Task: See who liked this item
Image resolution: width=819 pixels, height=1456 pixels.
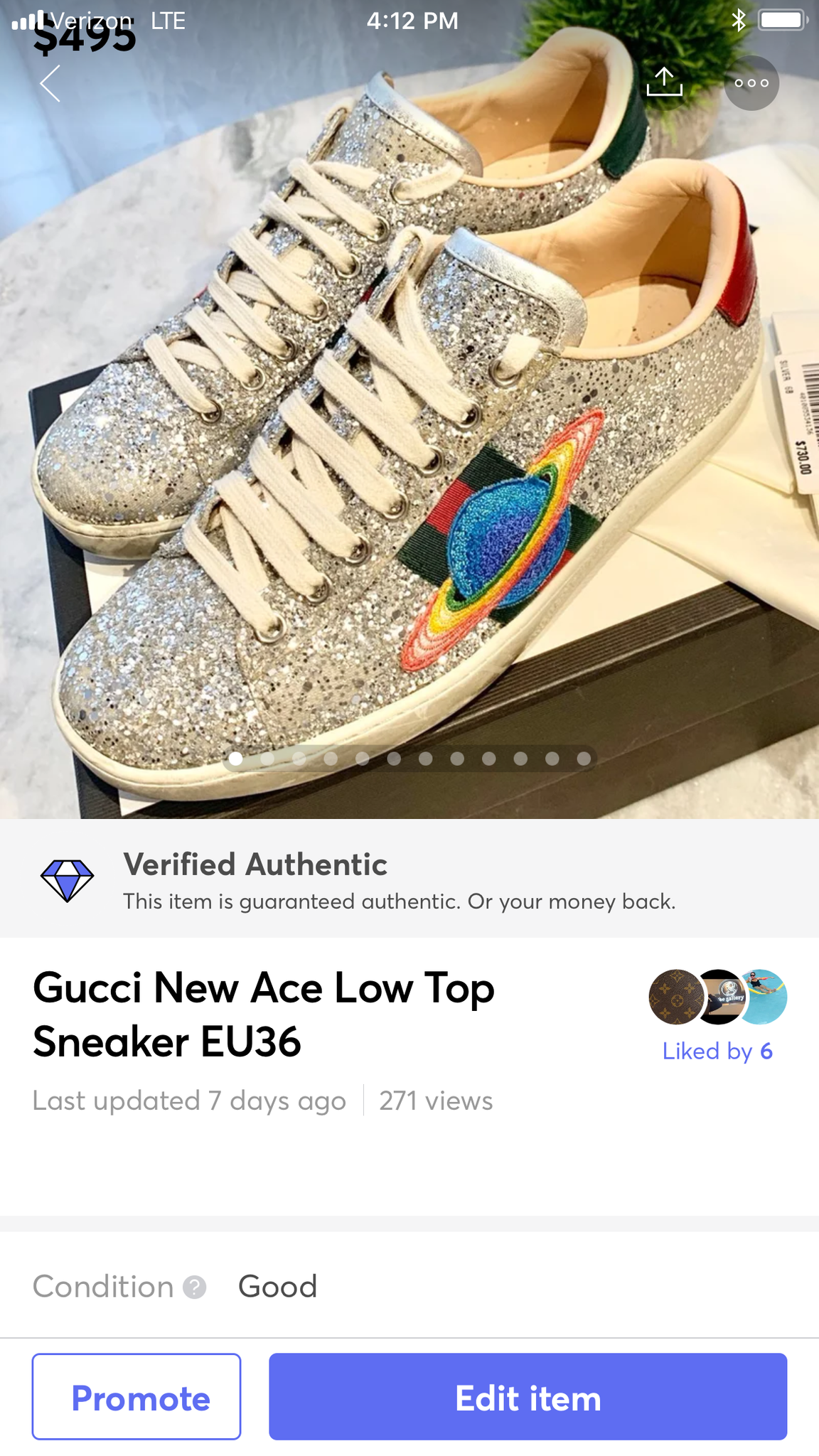Action: [x=717, y=1051]
